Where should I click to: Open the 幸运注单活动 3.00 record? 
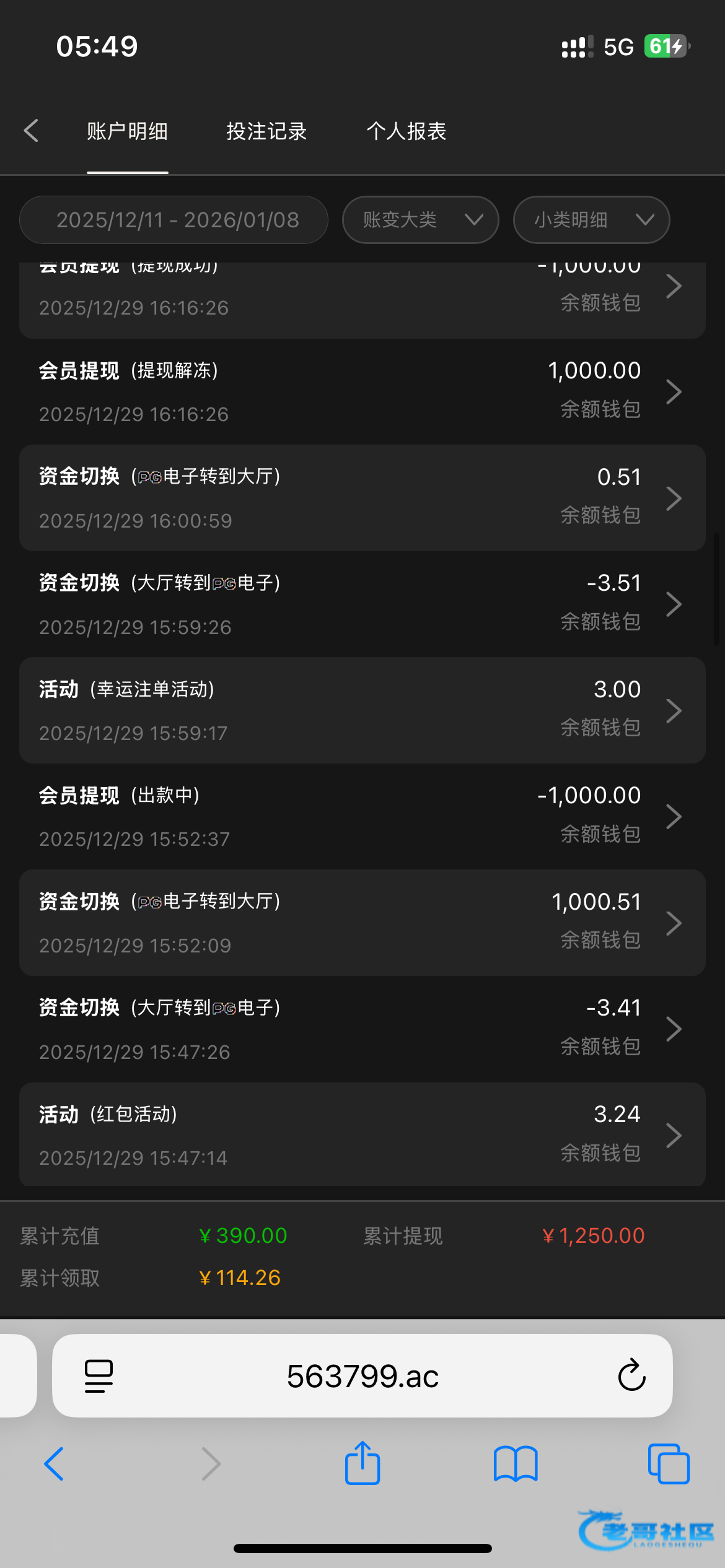(x=362, y=710)
